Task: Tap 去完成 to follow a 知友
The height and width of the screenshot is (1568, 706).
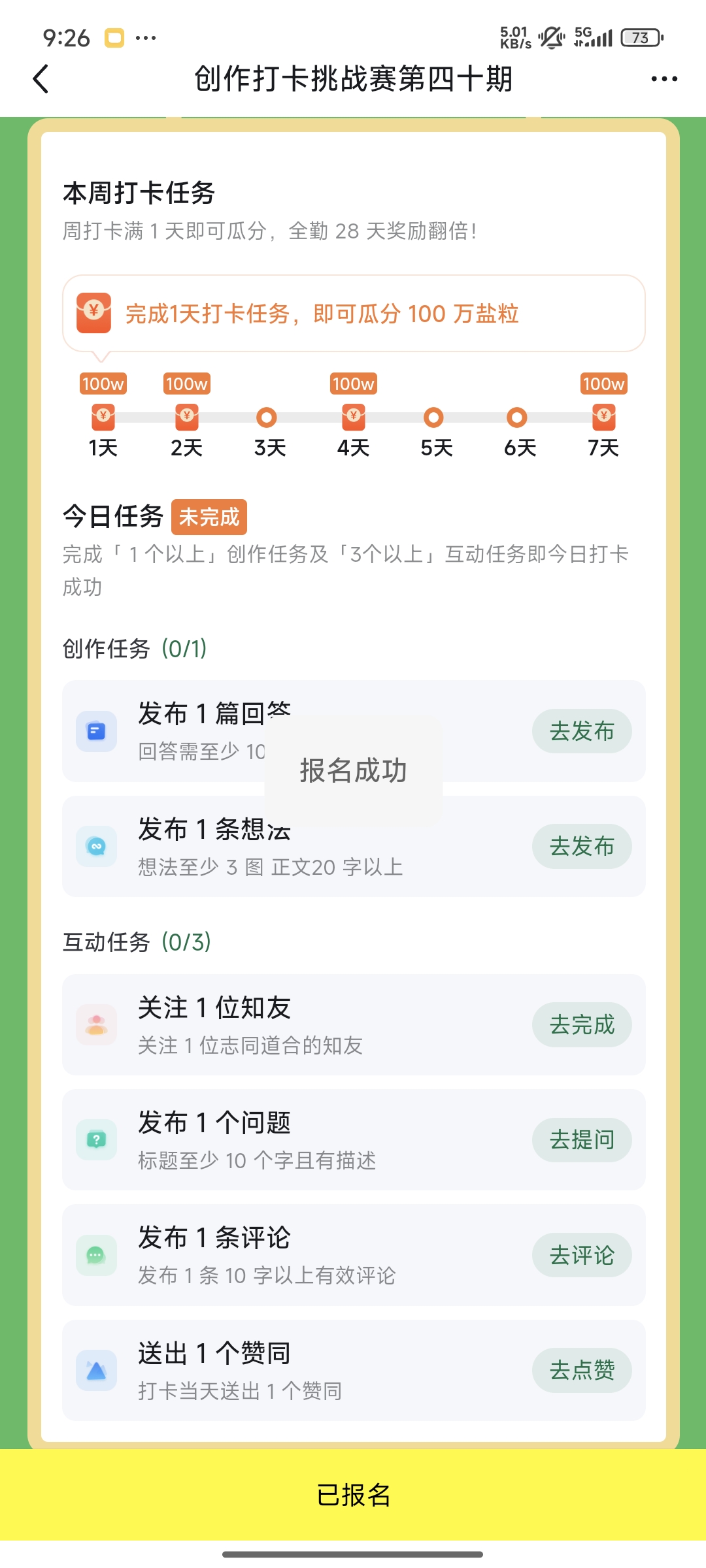Action: point(581,1024)
